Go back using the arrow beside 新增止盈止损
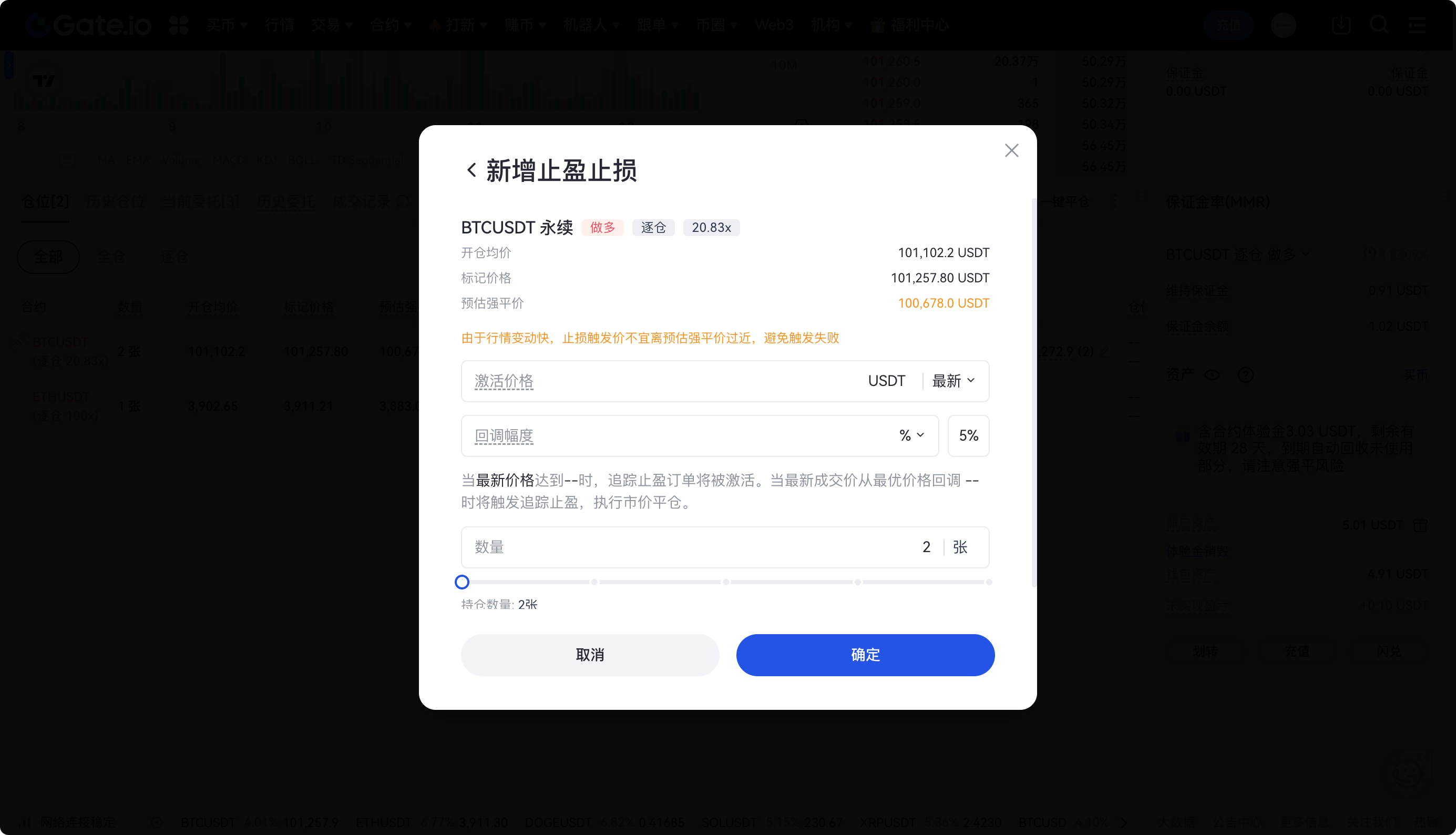Screen dimensions: 1456x835 point(471,170)
